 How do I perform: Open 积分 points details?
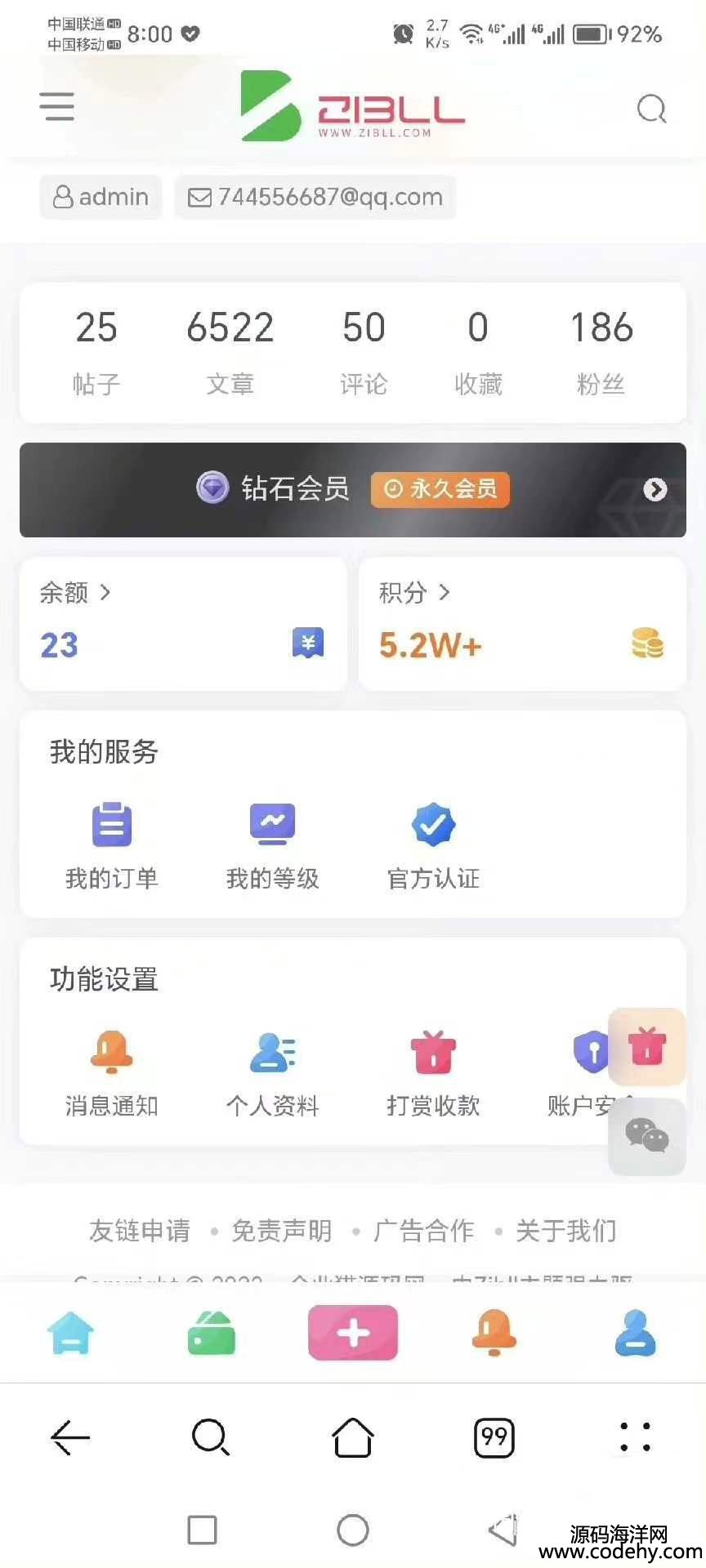[x=522, y=624]
